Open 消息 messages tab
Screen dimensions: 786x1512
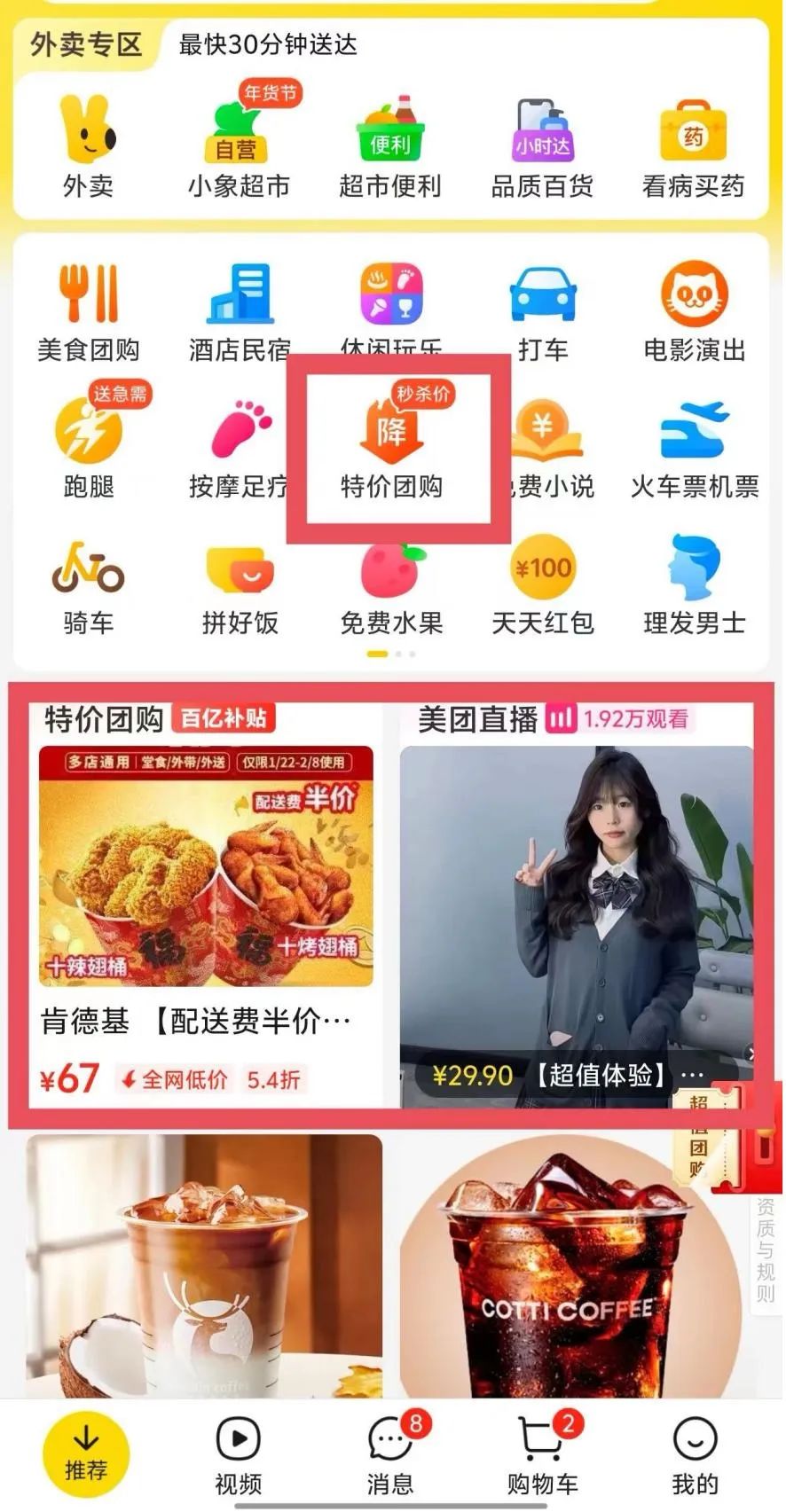point(390,1454)
